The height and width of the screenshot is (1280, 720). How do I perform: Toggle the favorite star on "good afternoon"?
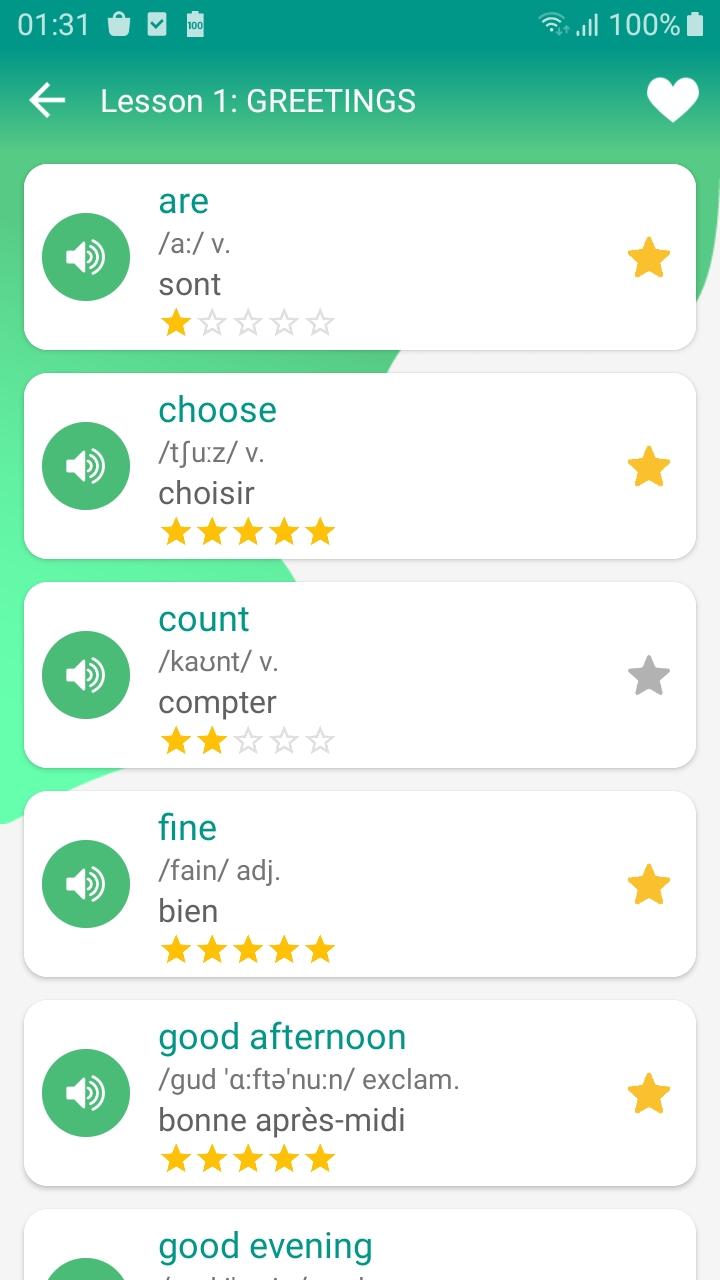[x=648, y=1094]
